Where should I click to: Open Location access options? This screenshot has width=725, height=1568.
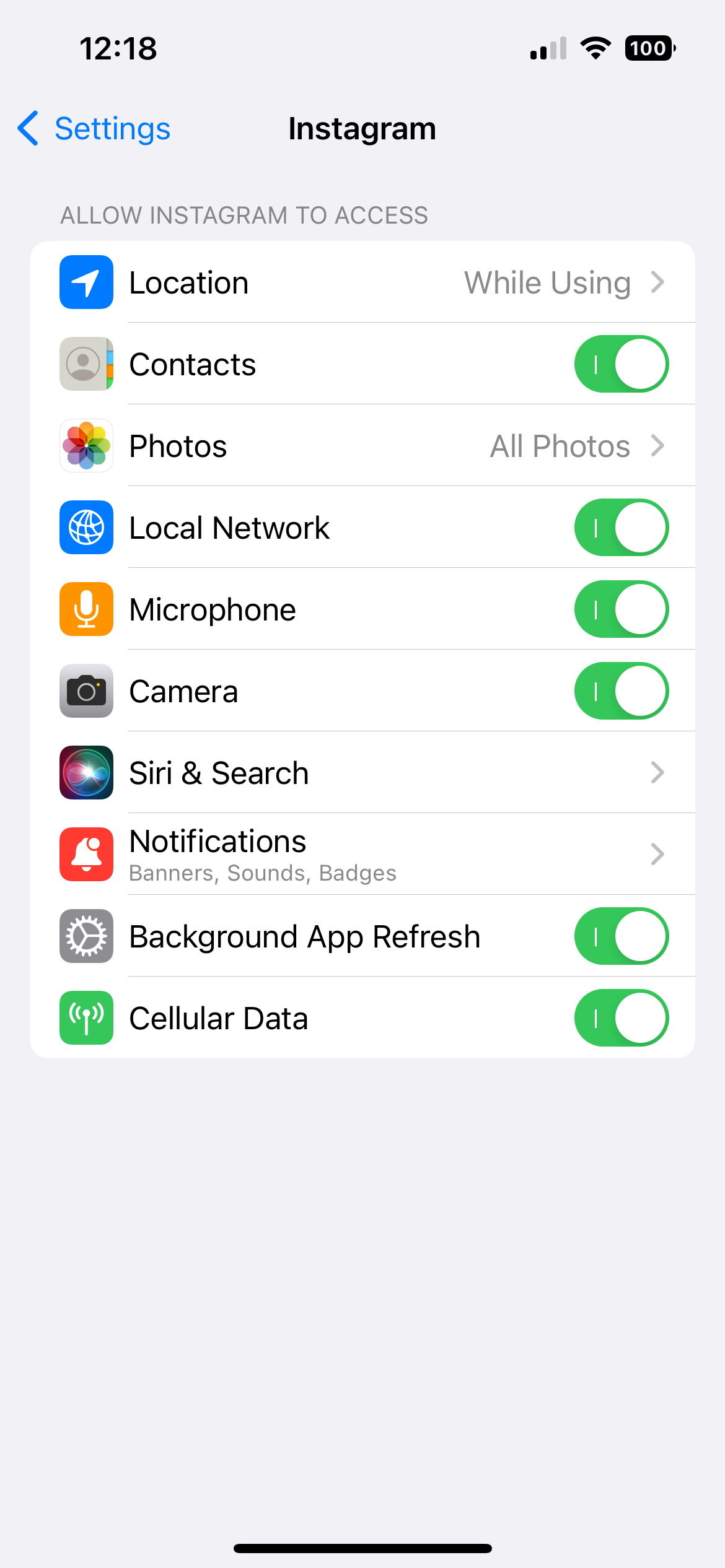point(362,282)
